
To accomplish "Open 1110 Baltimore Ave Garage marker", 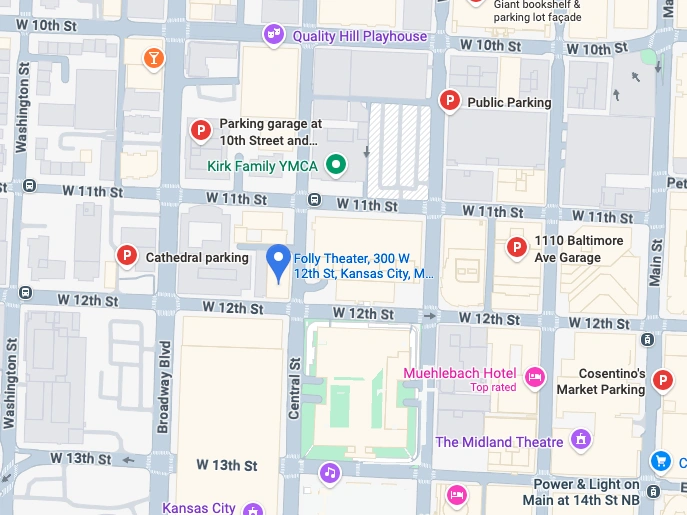I will pos(517,247).
